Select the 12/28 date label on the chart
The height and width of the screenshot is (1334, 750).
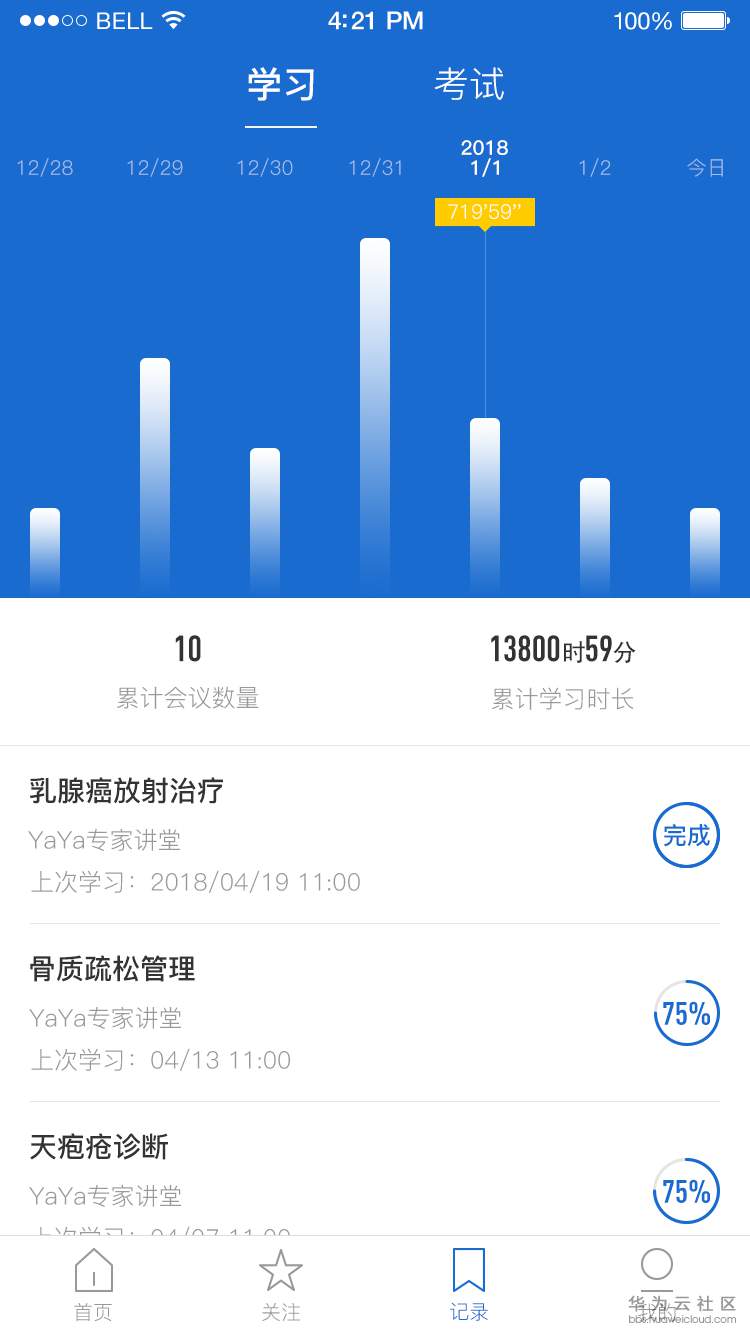click(x=44, y=168)
